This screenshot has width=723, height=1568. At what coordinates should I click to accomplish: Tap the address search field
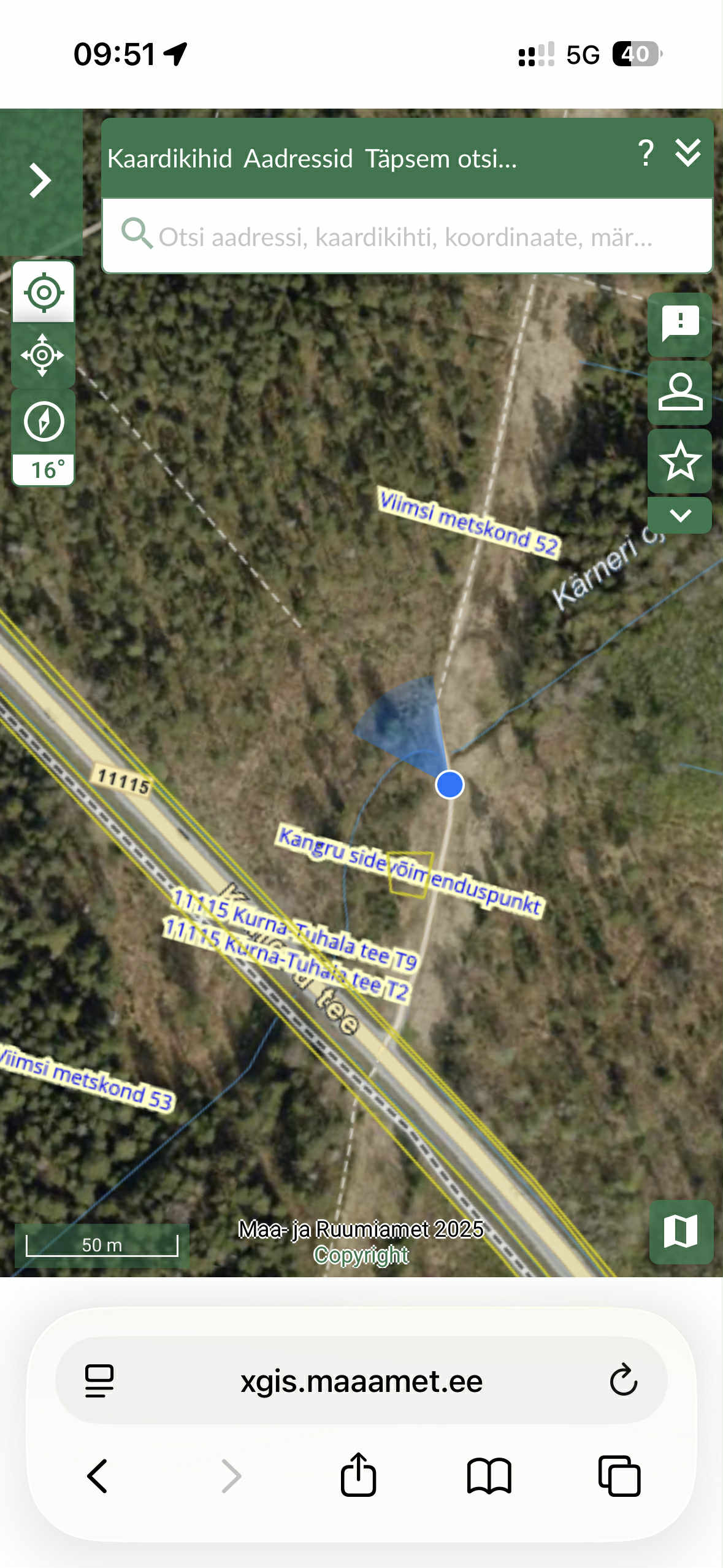coord(405,237)
